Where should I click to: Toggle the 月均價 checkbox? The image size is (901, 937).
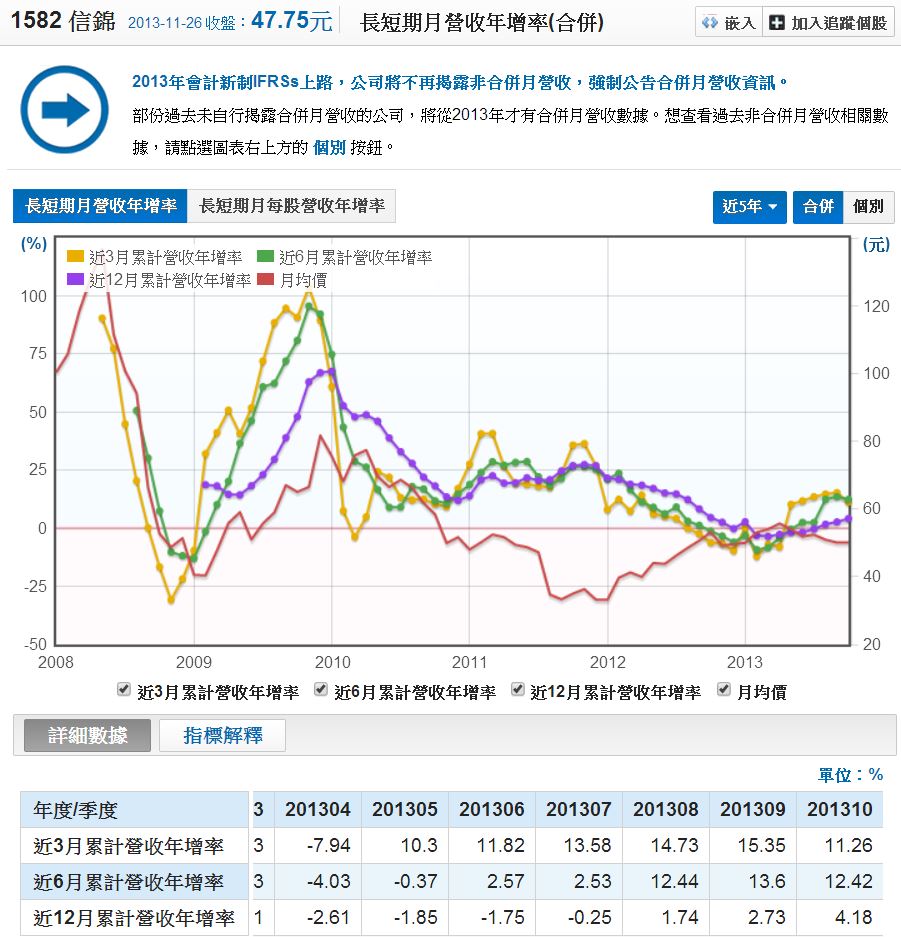(x=724, y=690)
